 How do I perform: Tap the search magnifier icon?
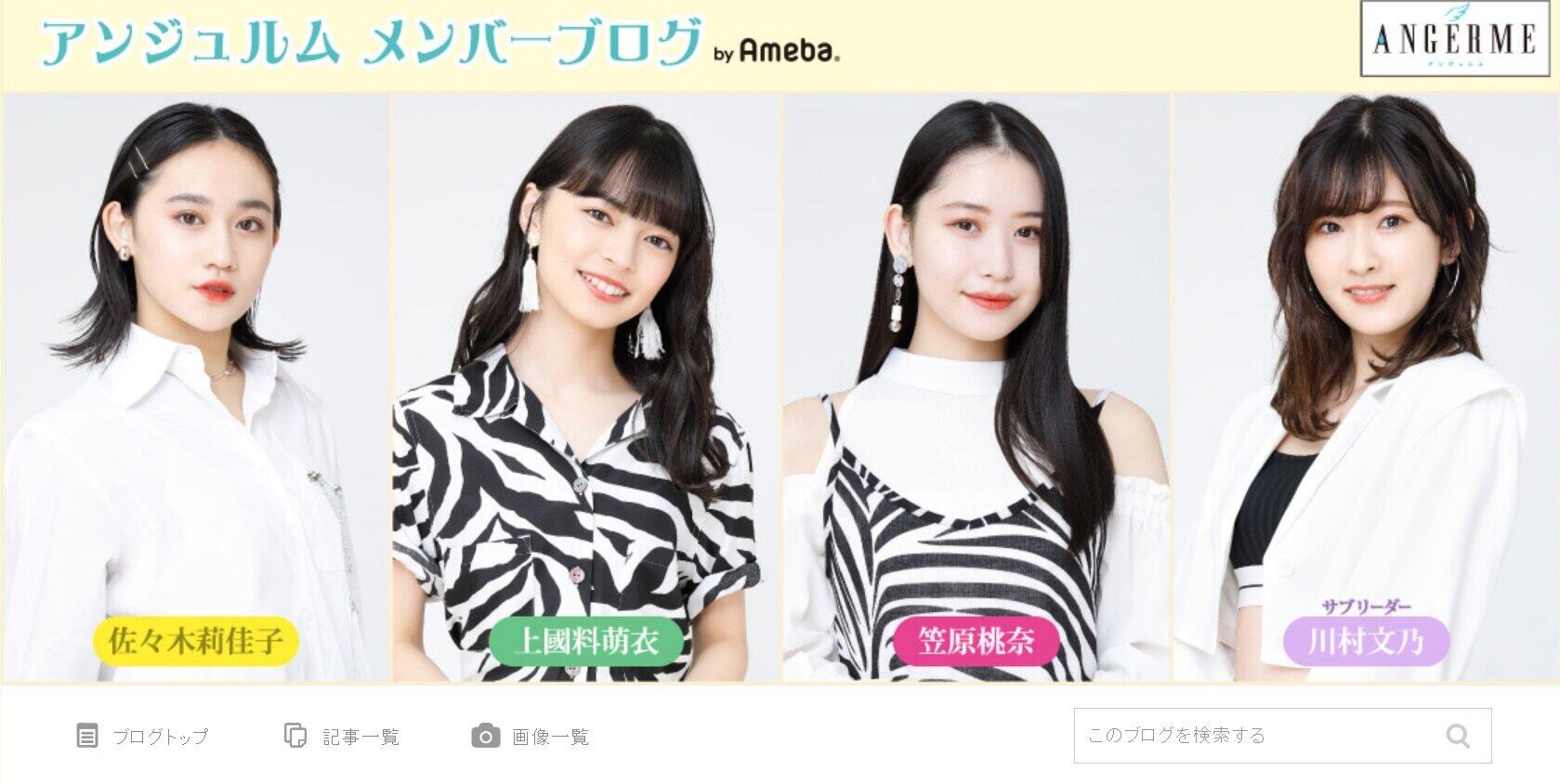[1458, 736]
